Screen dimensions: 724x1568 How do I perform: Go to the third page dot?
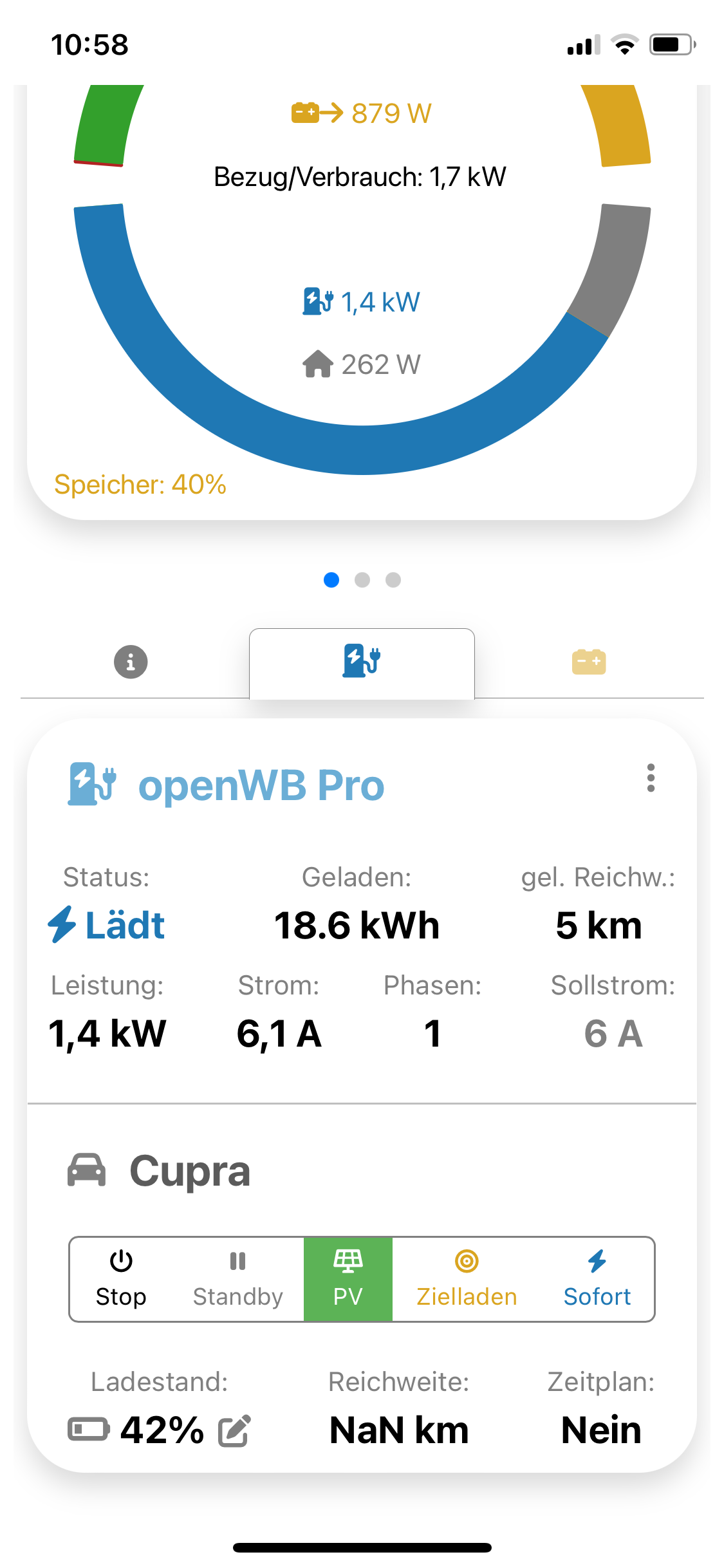pos(393,580)
